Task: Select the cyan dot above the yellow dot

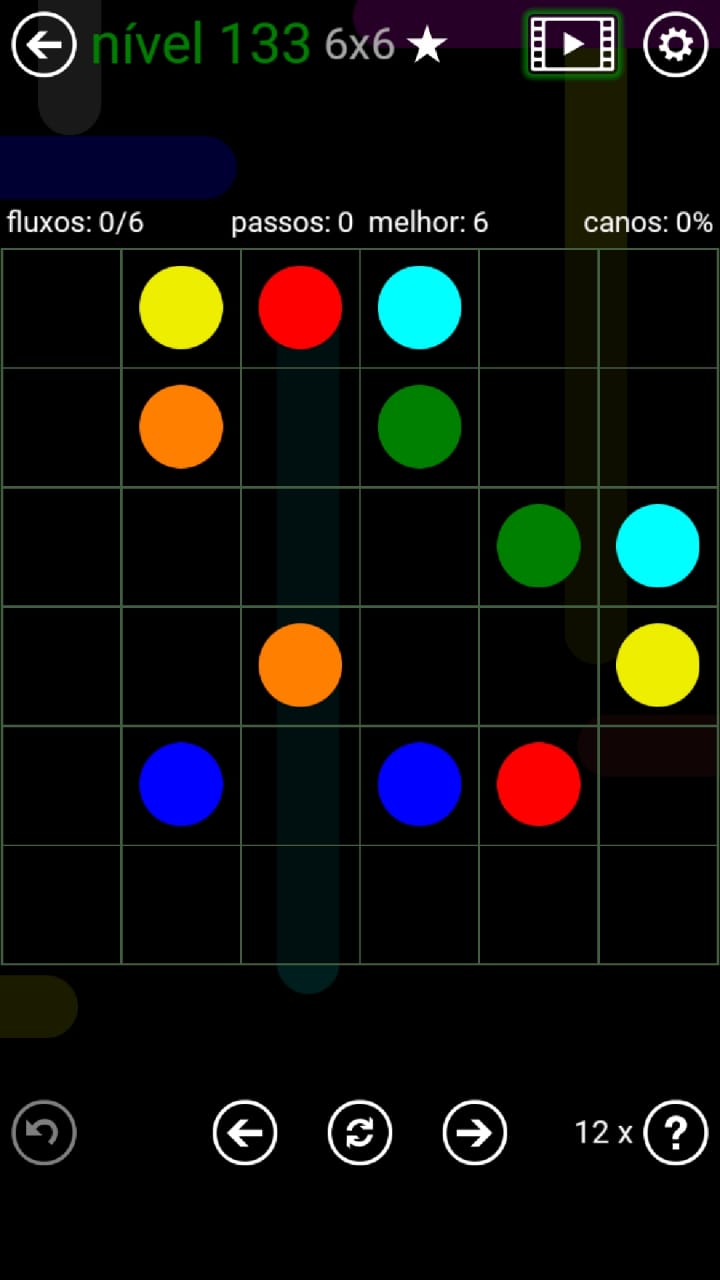Action: pyautogui.click(x=657, y=546)
